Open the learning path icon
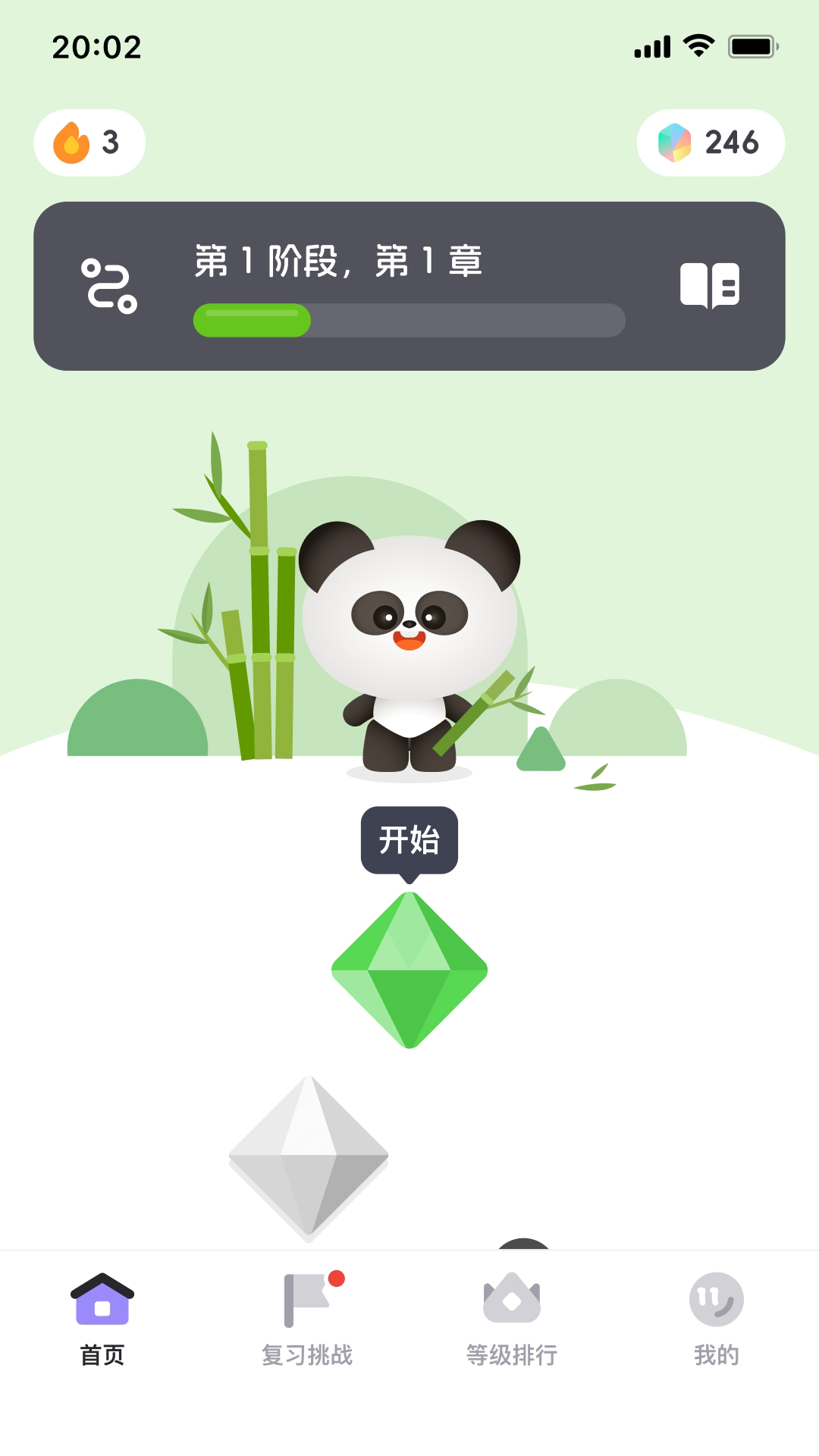 pos(109,286)
